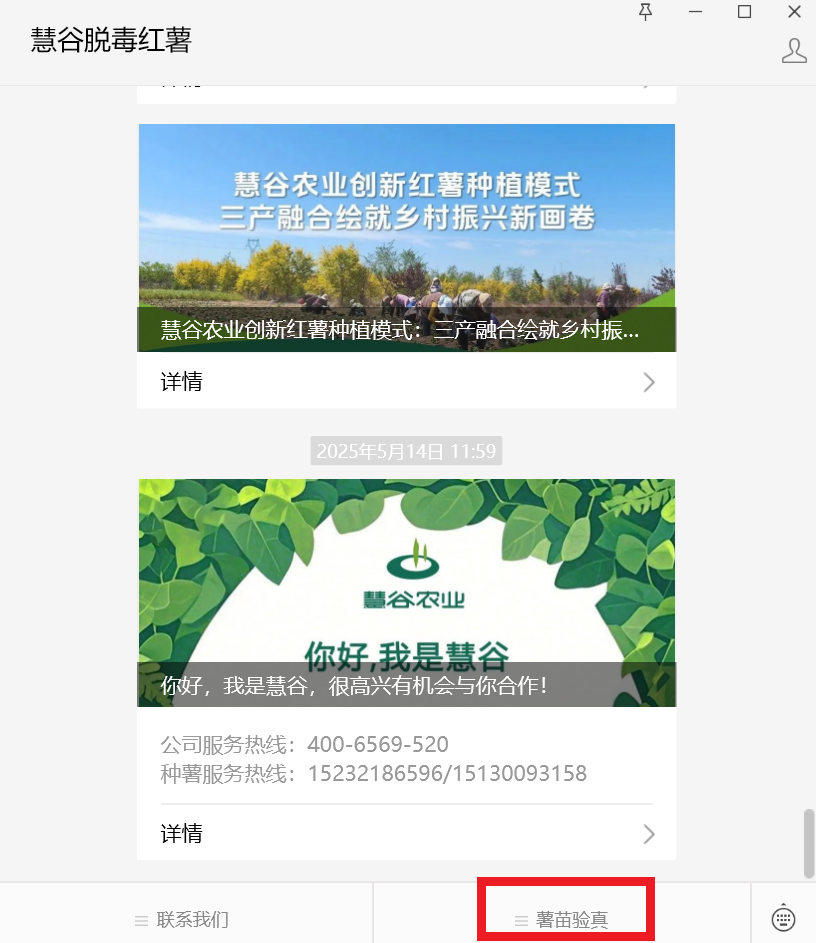Click the sweet potato field video thumbnail
Image resolution: width=816 pixels, height=943 pixels.
click(406, 237)
